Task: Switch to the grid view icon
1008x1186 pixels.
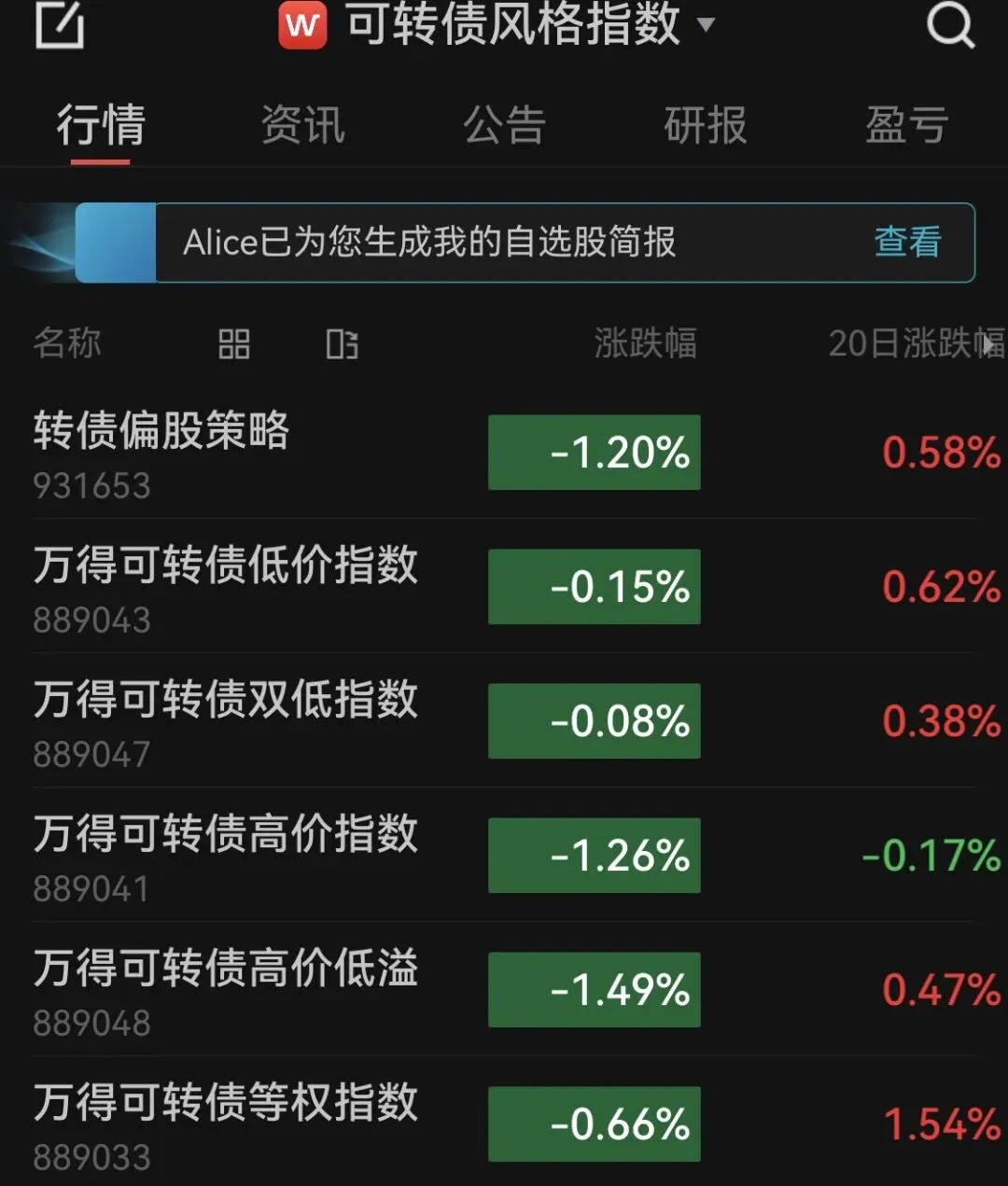Action: click(x=234, y=344)
